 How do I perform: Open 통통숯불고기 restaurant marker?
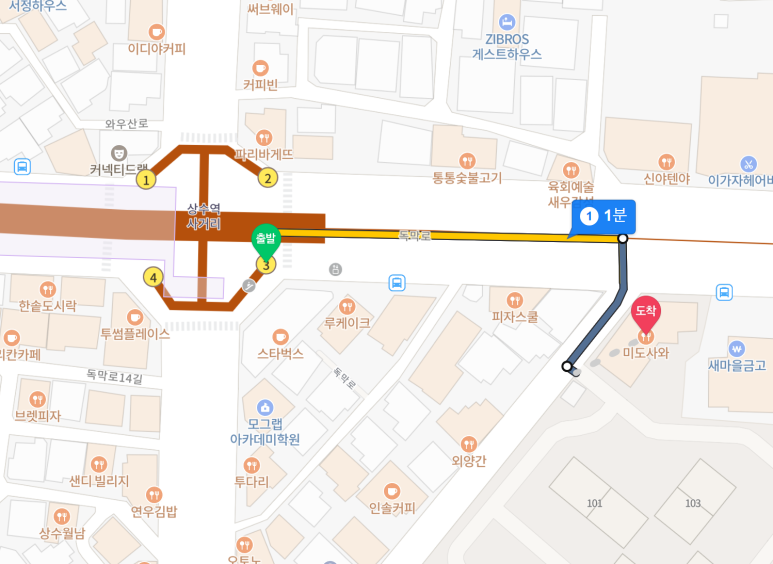click(x=466, y=161)
